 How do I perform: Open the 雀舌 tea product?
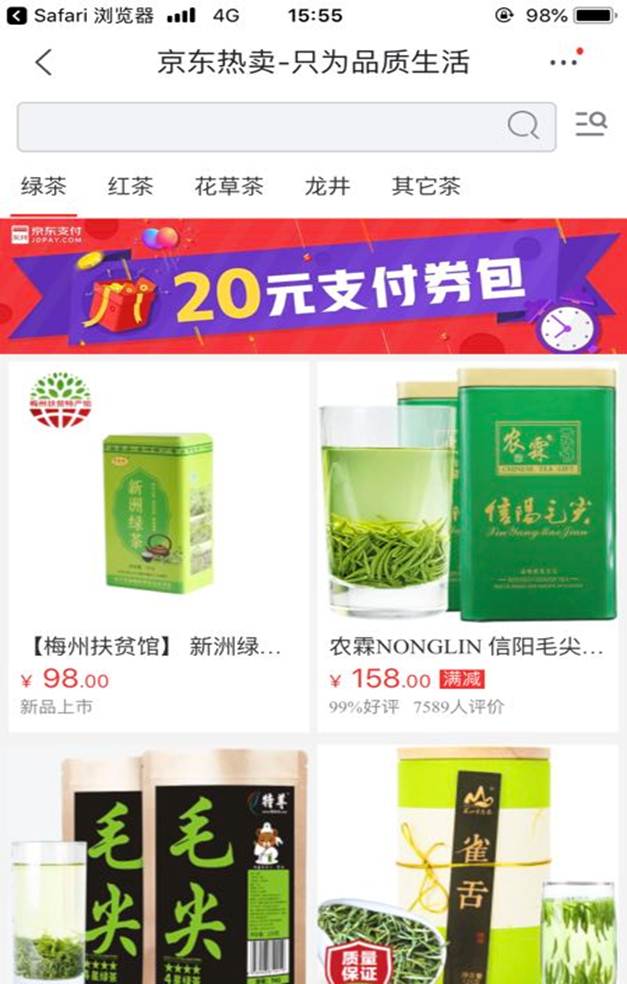click(467, 865)
